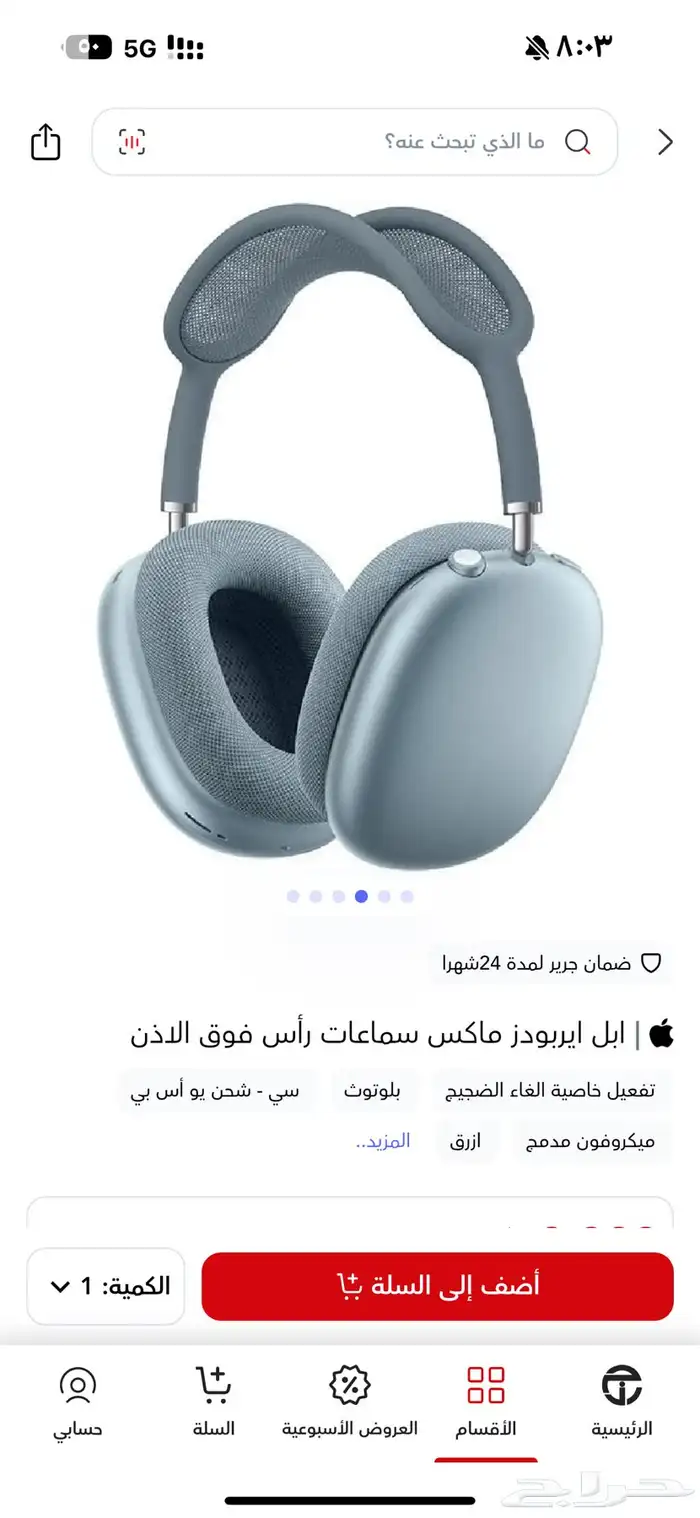Open العروض الأسبوعية weekly offers tab
Image resolution: width=700 pixels, height=1518 pixels.
350,1402
